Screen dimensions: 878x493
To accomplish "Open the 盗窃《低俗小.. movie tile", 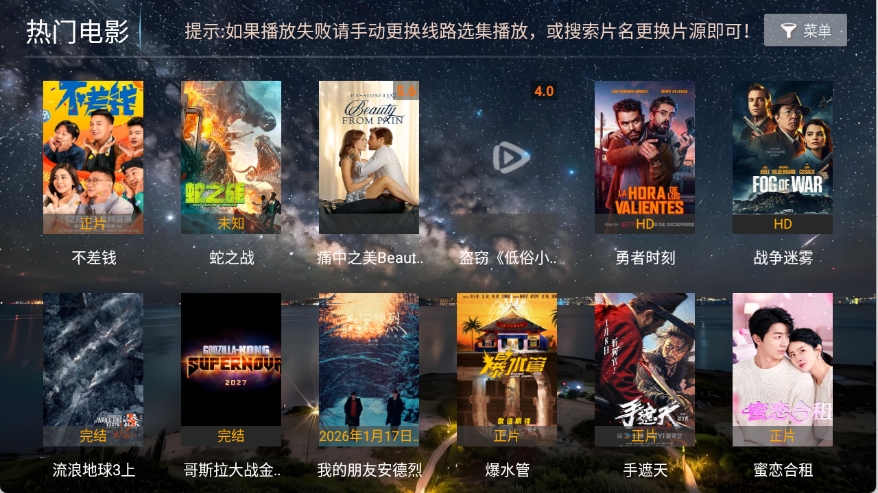I will (507, 157).
